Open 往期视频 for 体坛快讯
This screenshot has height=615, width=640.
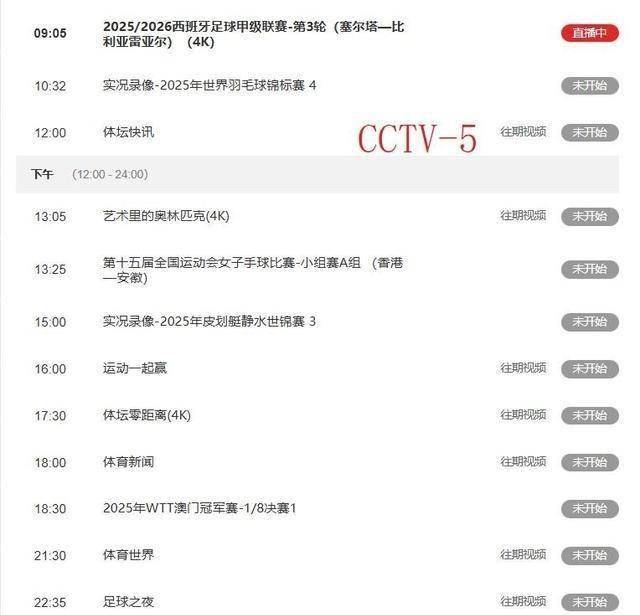tap(523, 132)
